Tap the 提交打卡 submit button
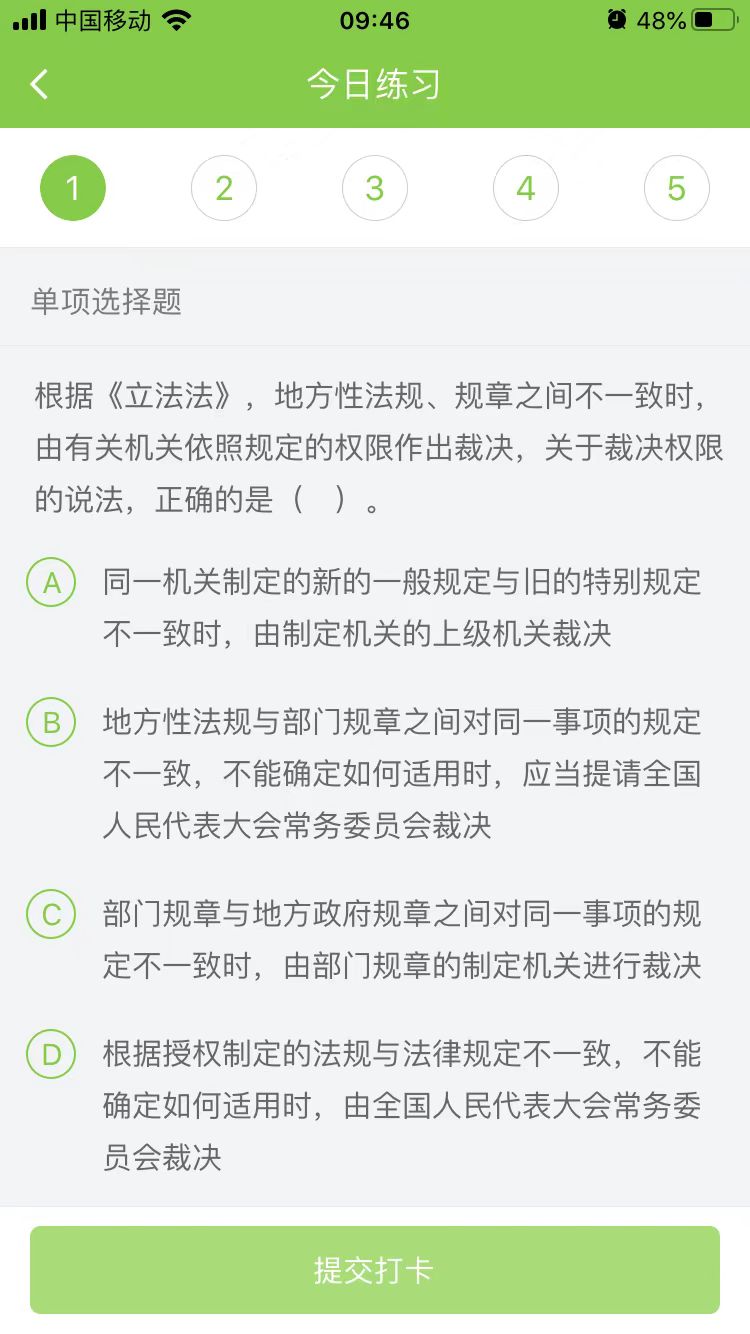This screenshot has width=750, height=1334. 375,1270
